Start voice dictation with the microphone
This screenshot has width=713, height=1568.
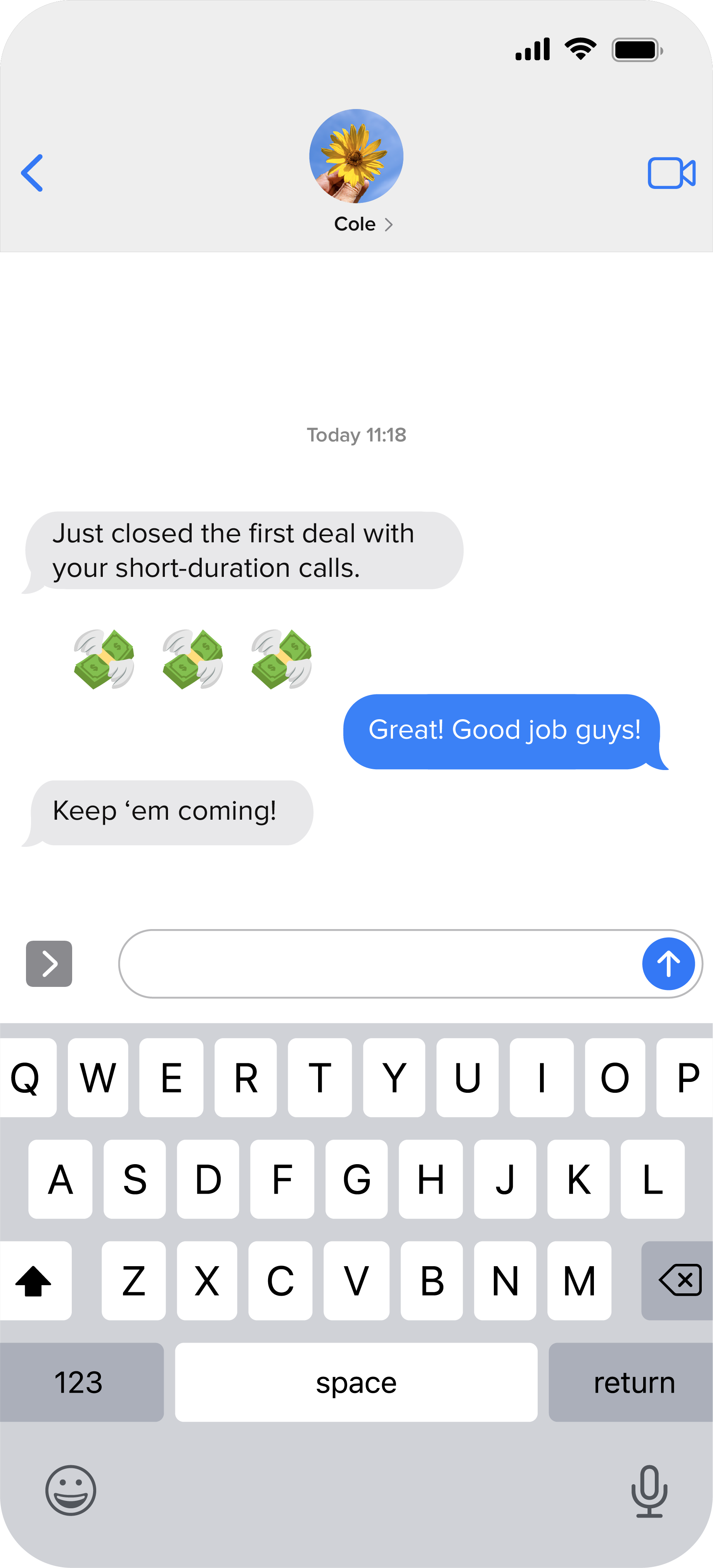[x=649, y=1491]
